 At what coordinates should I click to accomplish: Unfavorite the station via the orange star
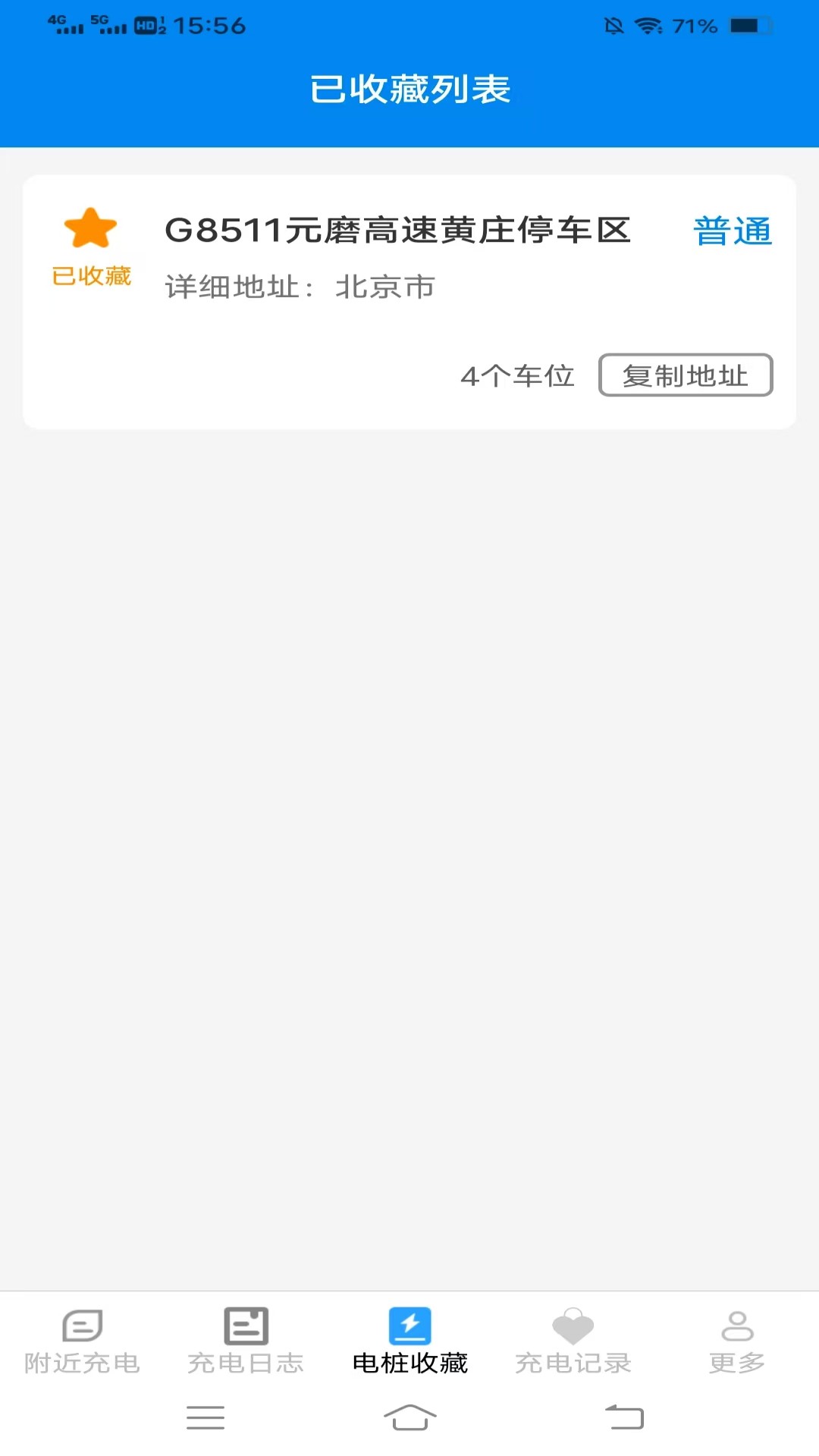click(90, 229)
